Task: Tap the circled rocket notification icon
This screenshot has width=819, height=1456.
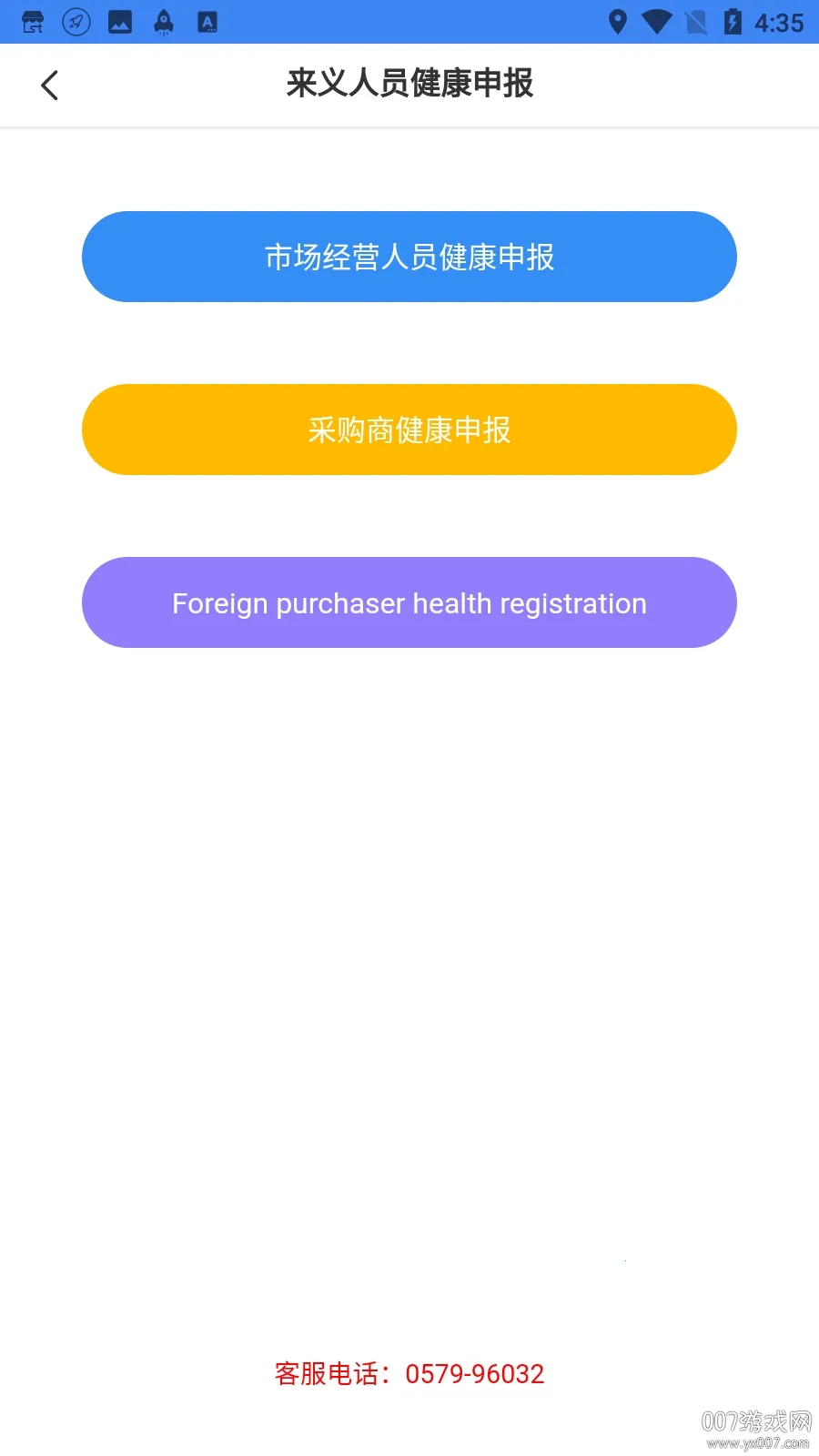Action: [76, 21]
